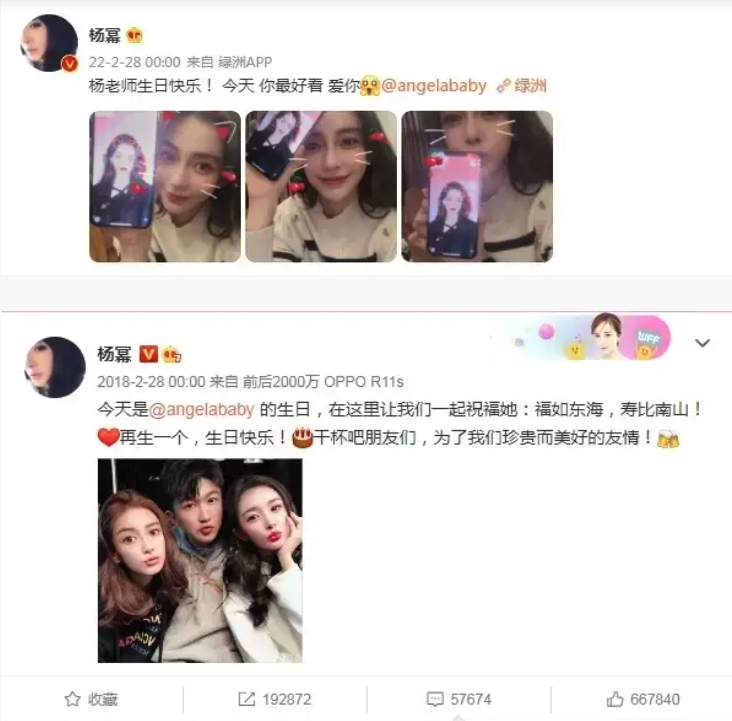Like the post with 667840 likes

click(643, 699)
